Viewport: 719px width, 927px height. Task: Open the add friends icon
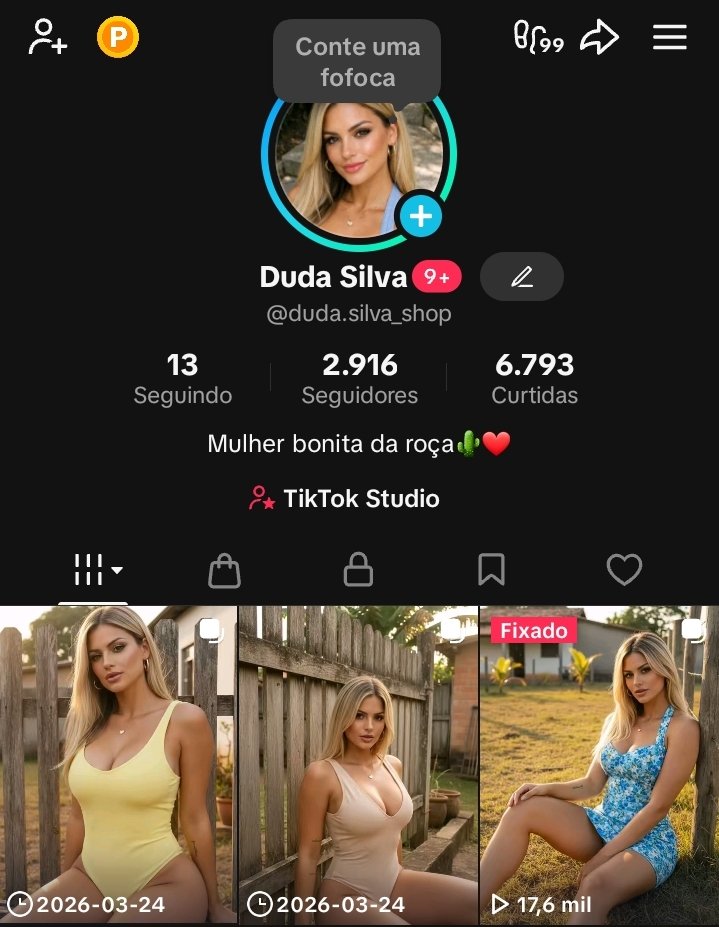[47, 38]
